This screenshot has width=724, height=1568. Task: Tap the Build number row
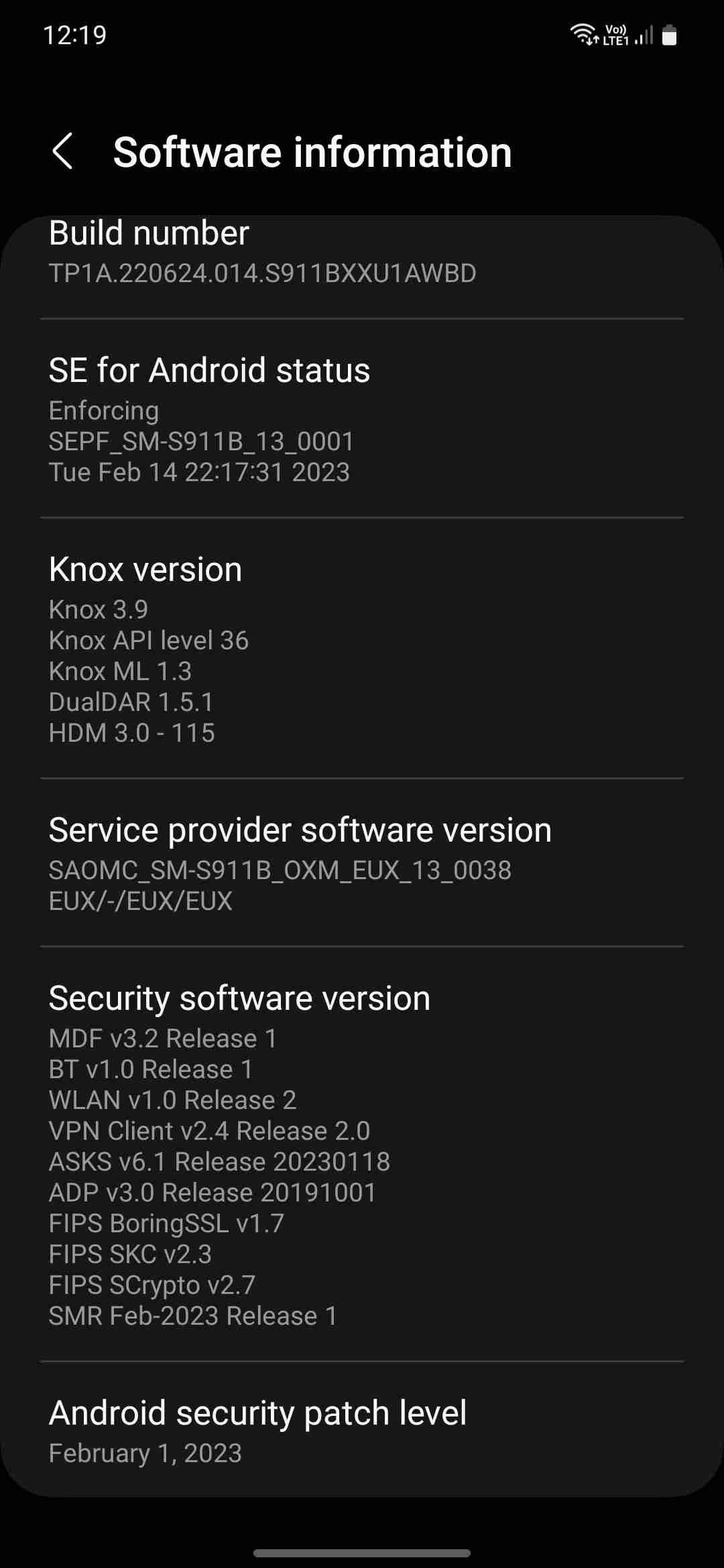[x=362, y=253]
